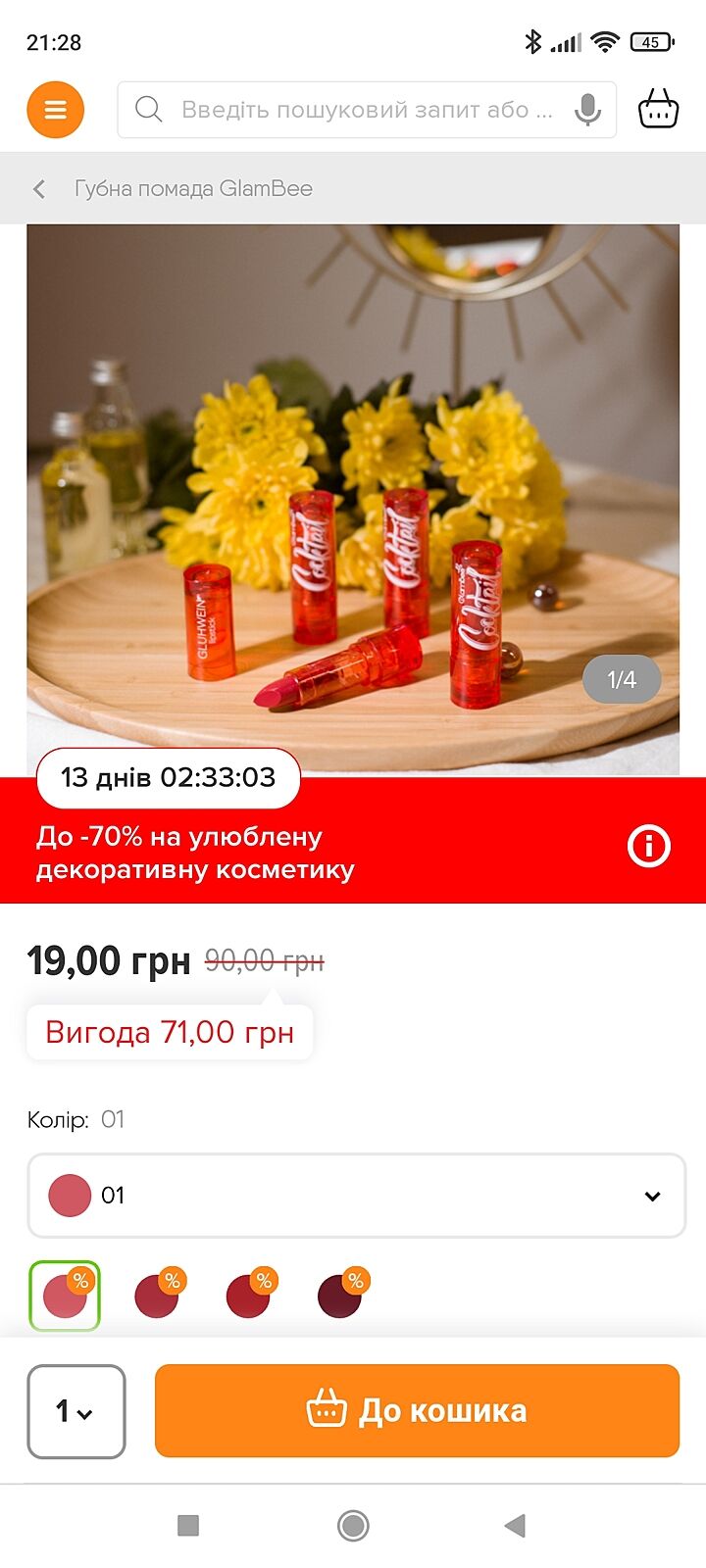Tap the system home button

tap(353, 1525)
